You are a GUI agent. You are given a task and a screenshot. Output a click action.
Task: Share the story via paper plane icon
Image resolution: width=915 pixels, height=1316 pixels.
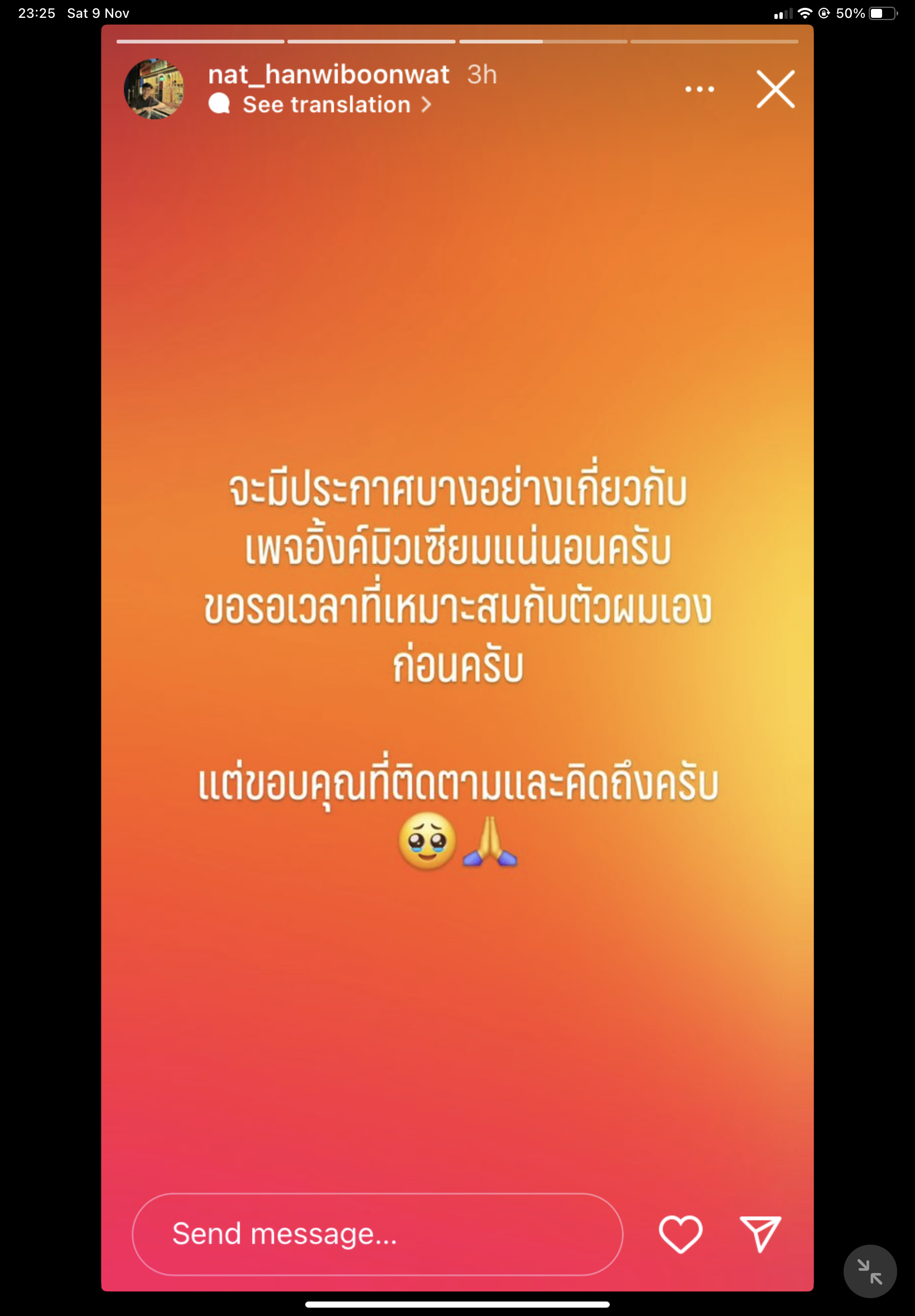(760, 1233)
